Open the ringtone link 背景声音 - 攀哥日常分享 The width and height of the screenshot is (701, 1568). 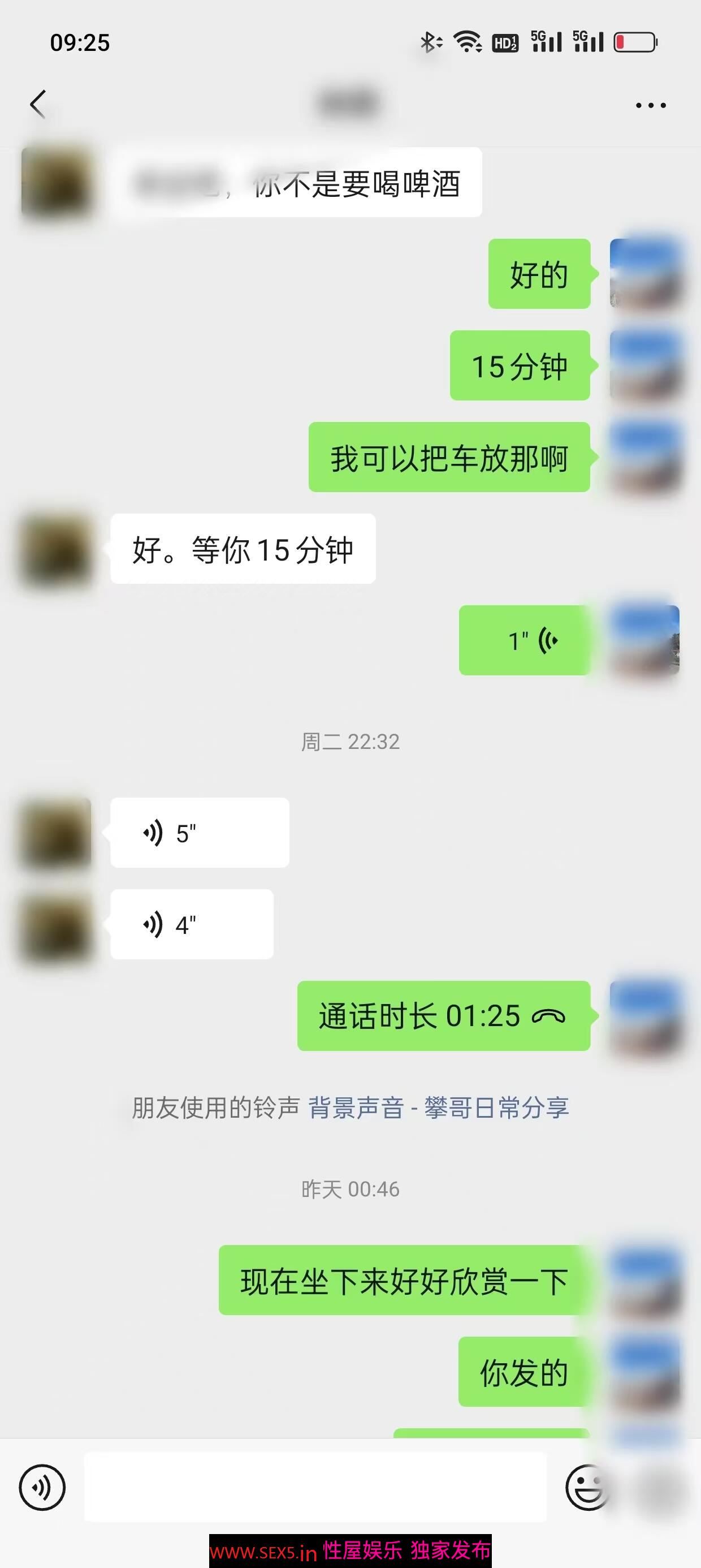coord(438,1107)
